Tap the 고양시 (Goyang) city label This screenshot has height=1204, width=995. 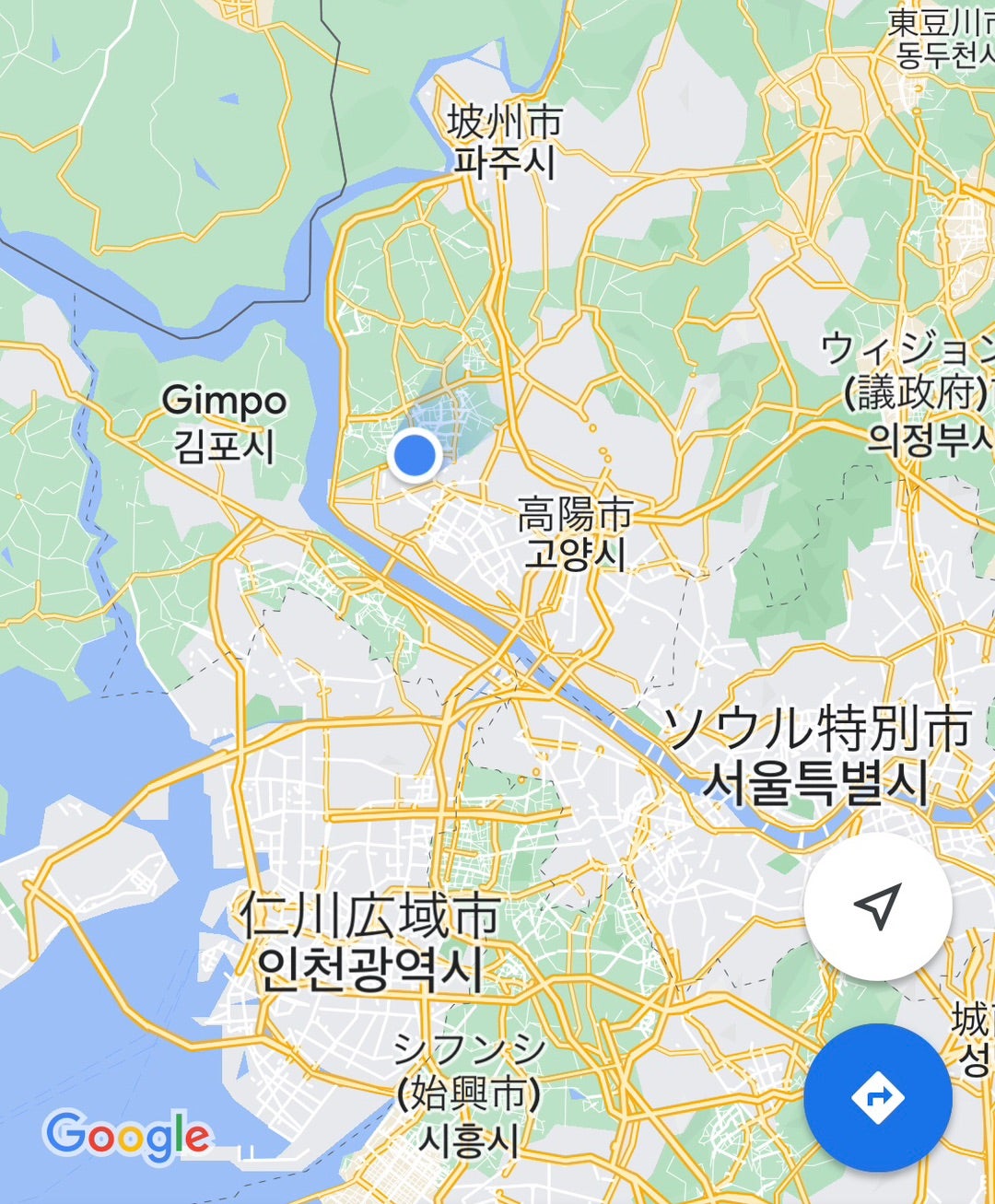pyautogui.click(x=576, y=534)
